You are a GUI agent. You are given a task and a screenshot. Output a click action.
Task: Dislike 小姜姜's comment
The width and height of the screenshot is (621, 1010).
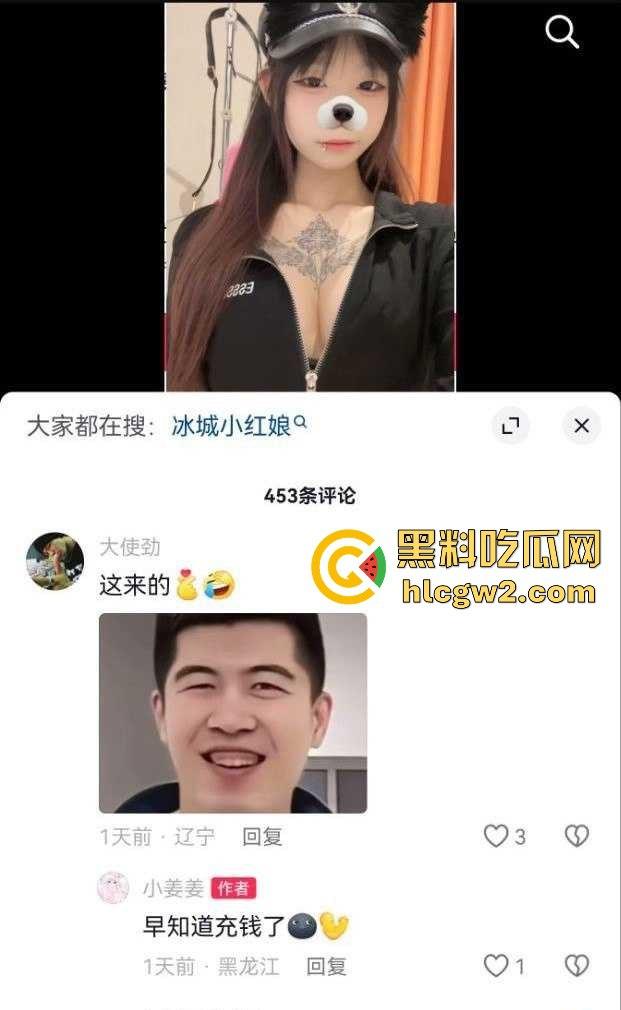576,966
